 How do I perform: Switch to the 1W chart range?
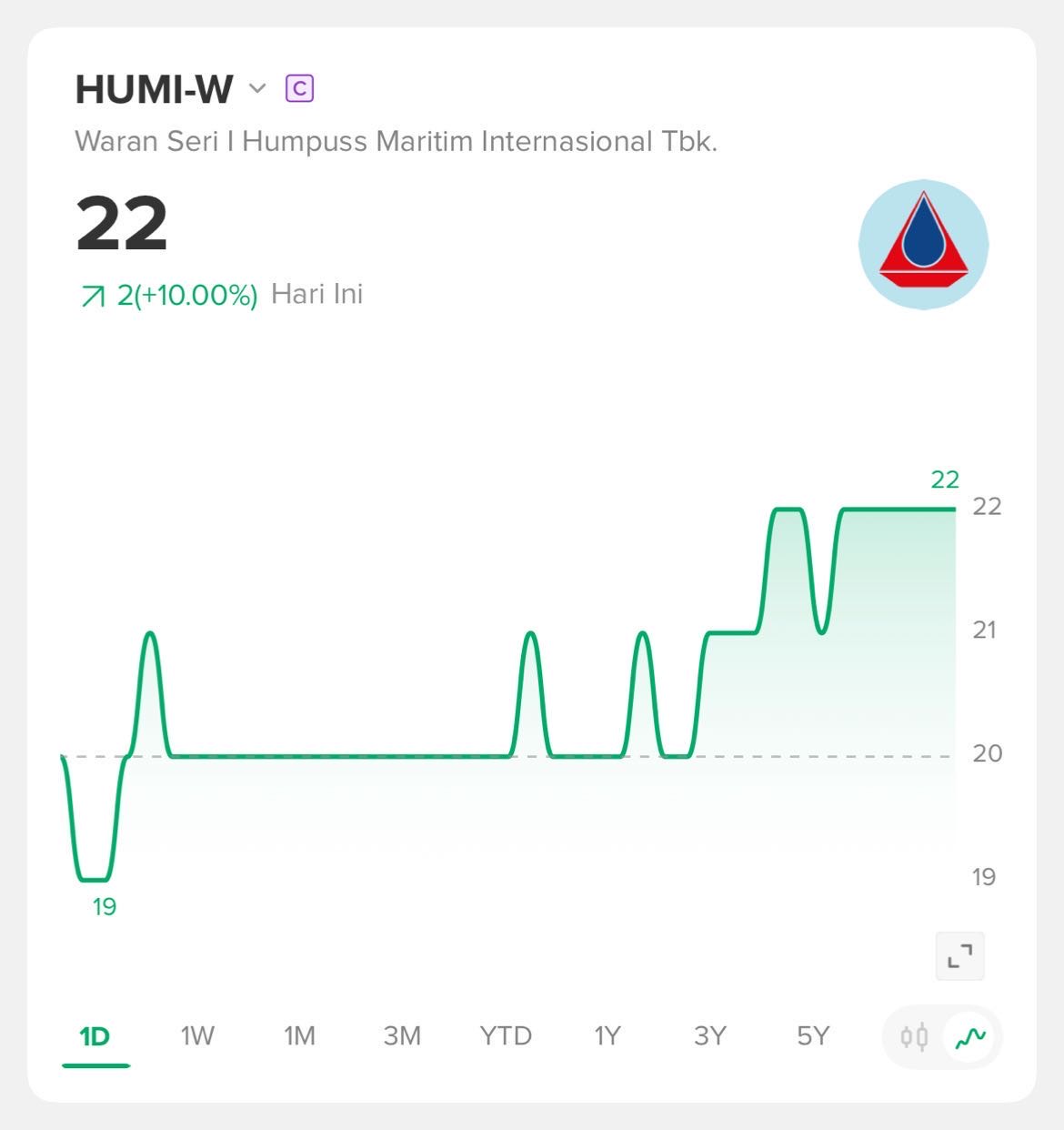pyautogui.click(x=197, y=1036)
